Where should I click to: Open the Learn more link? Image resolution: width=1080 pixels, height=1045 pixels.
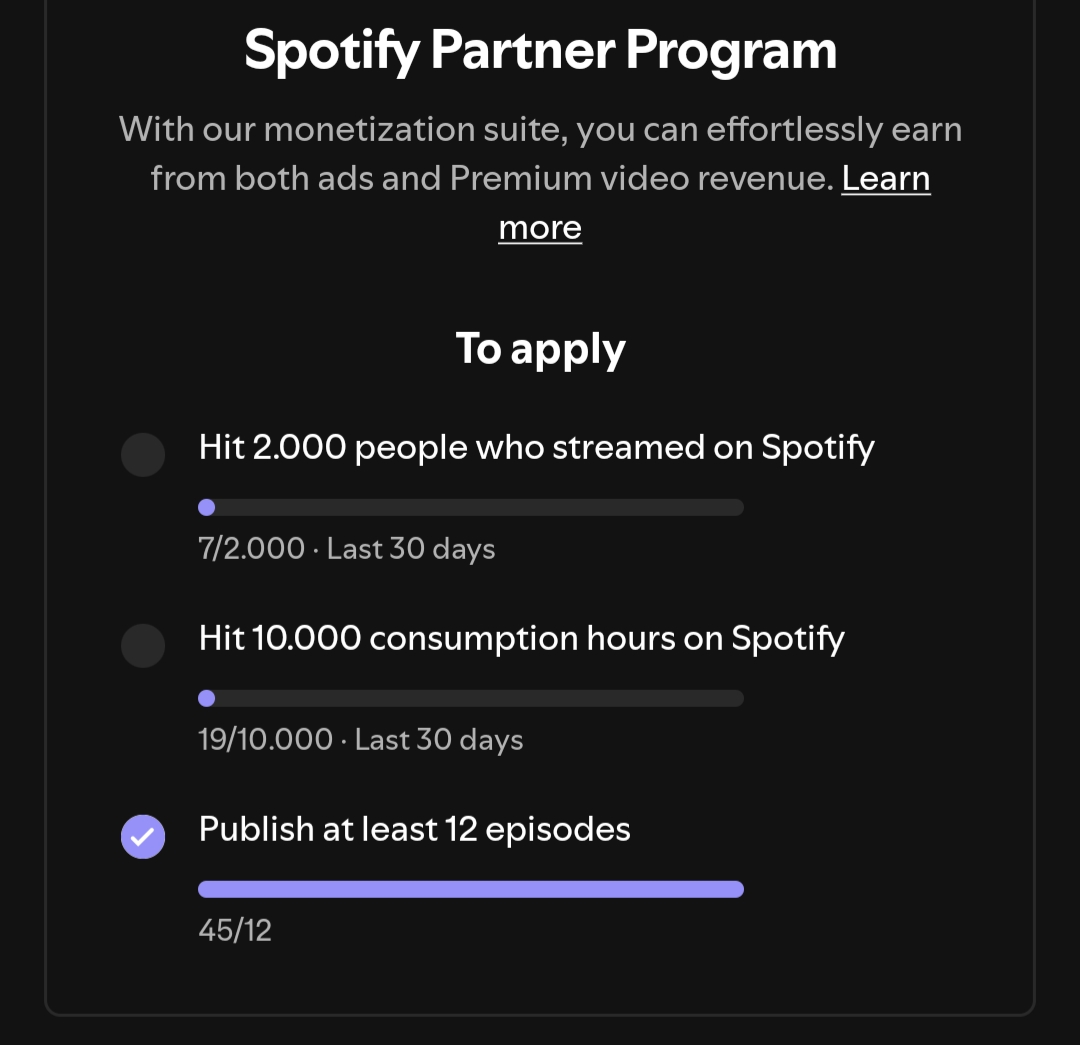(885, 179)
